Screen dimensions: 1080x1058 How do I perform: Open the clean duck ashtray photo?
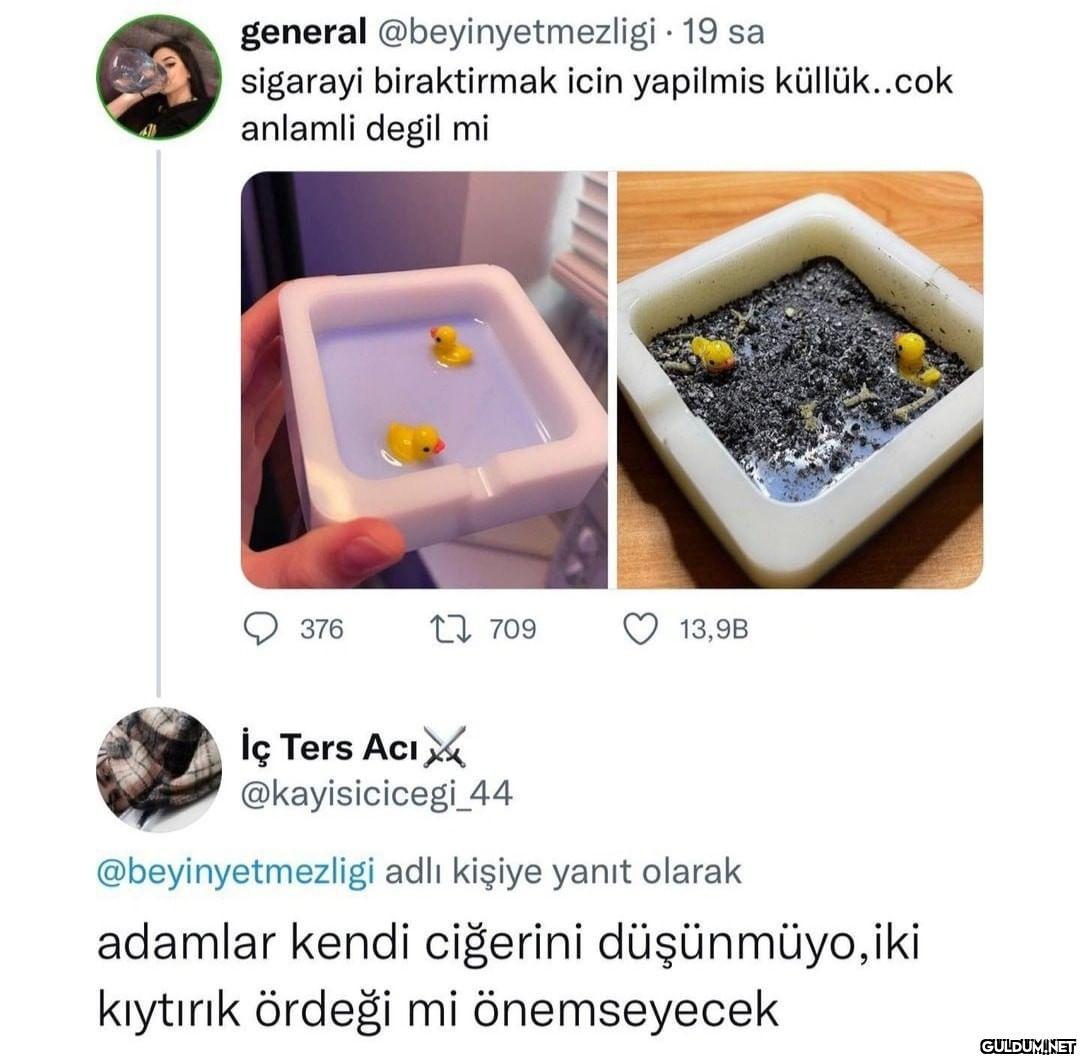(424, 380)
